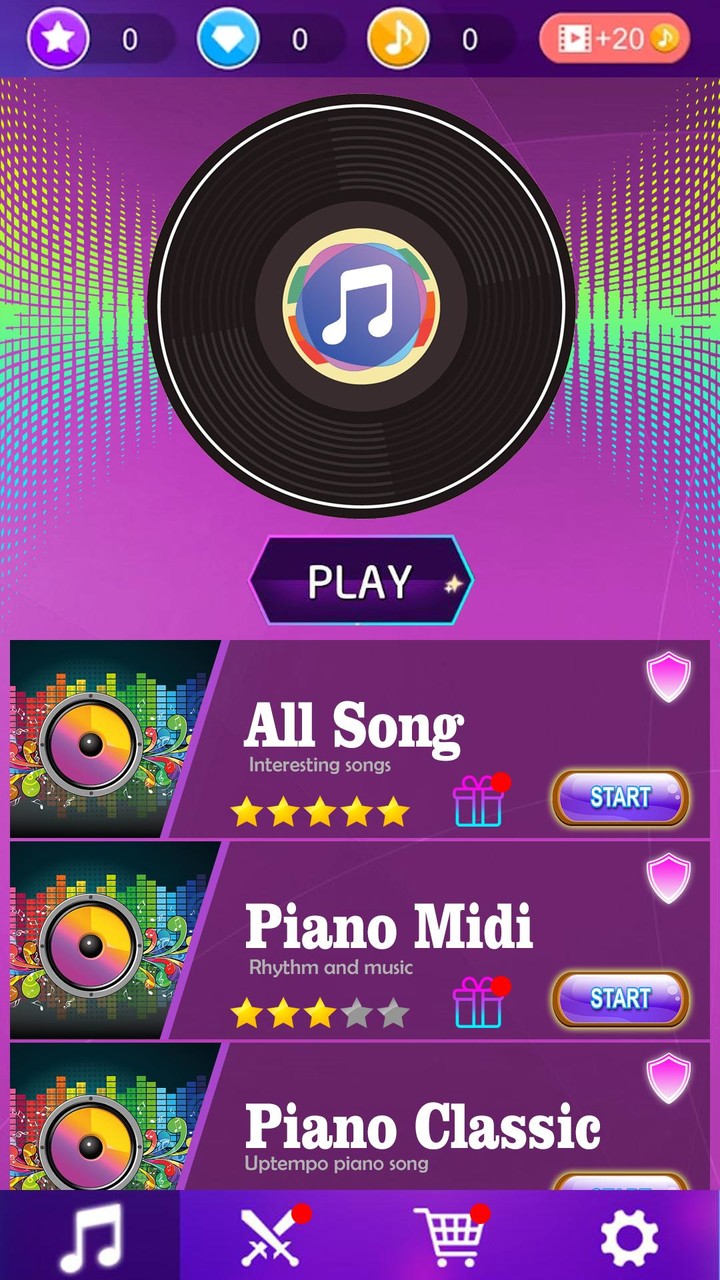Tap the shield icon on Piano Classic
The height and width of the screenshot is (1280, 720).
click(668, 1078)
